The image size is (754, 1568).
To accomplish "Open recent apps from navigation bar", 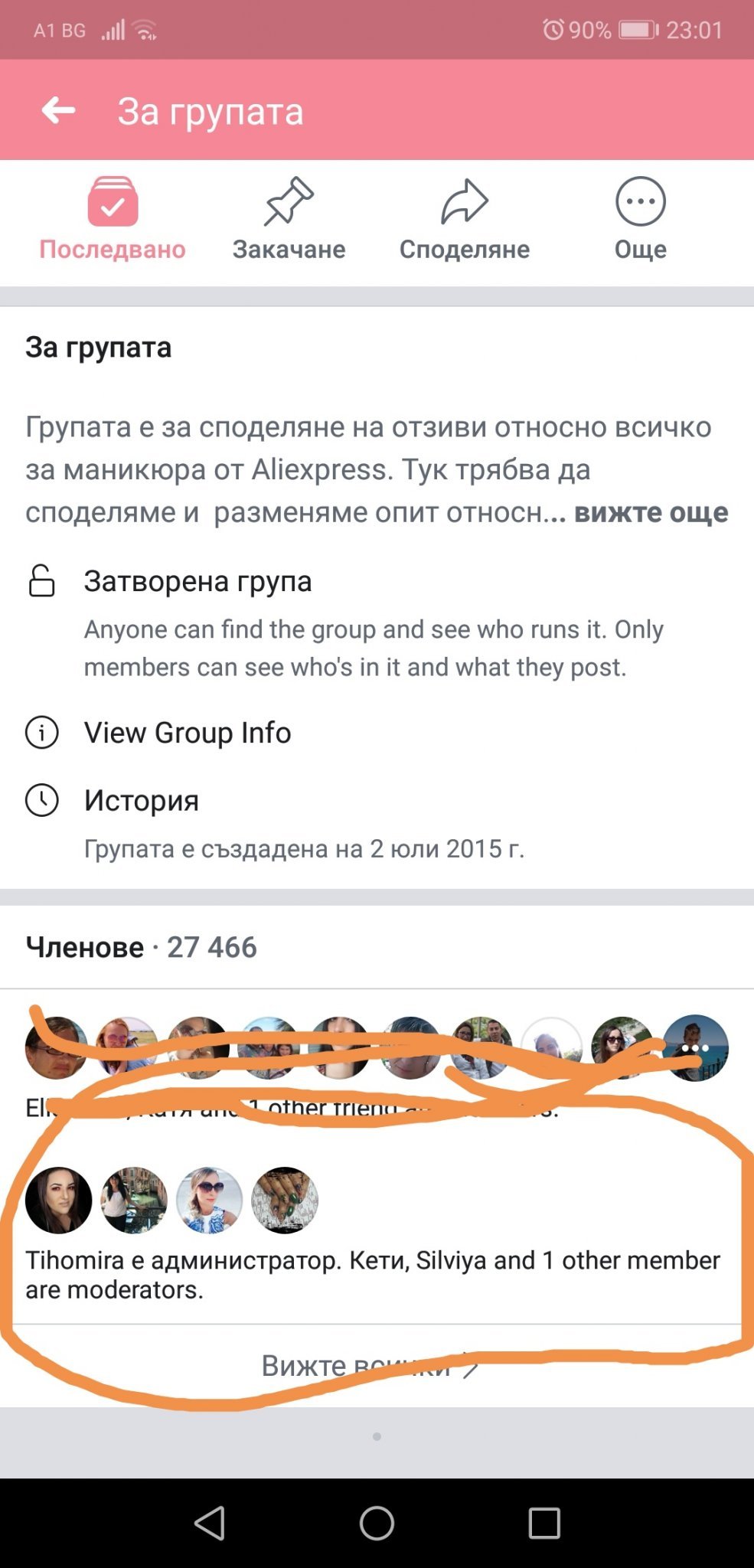I will pyautogui.click(x=544, y=1523).
